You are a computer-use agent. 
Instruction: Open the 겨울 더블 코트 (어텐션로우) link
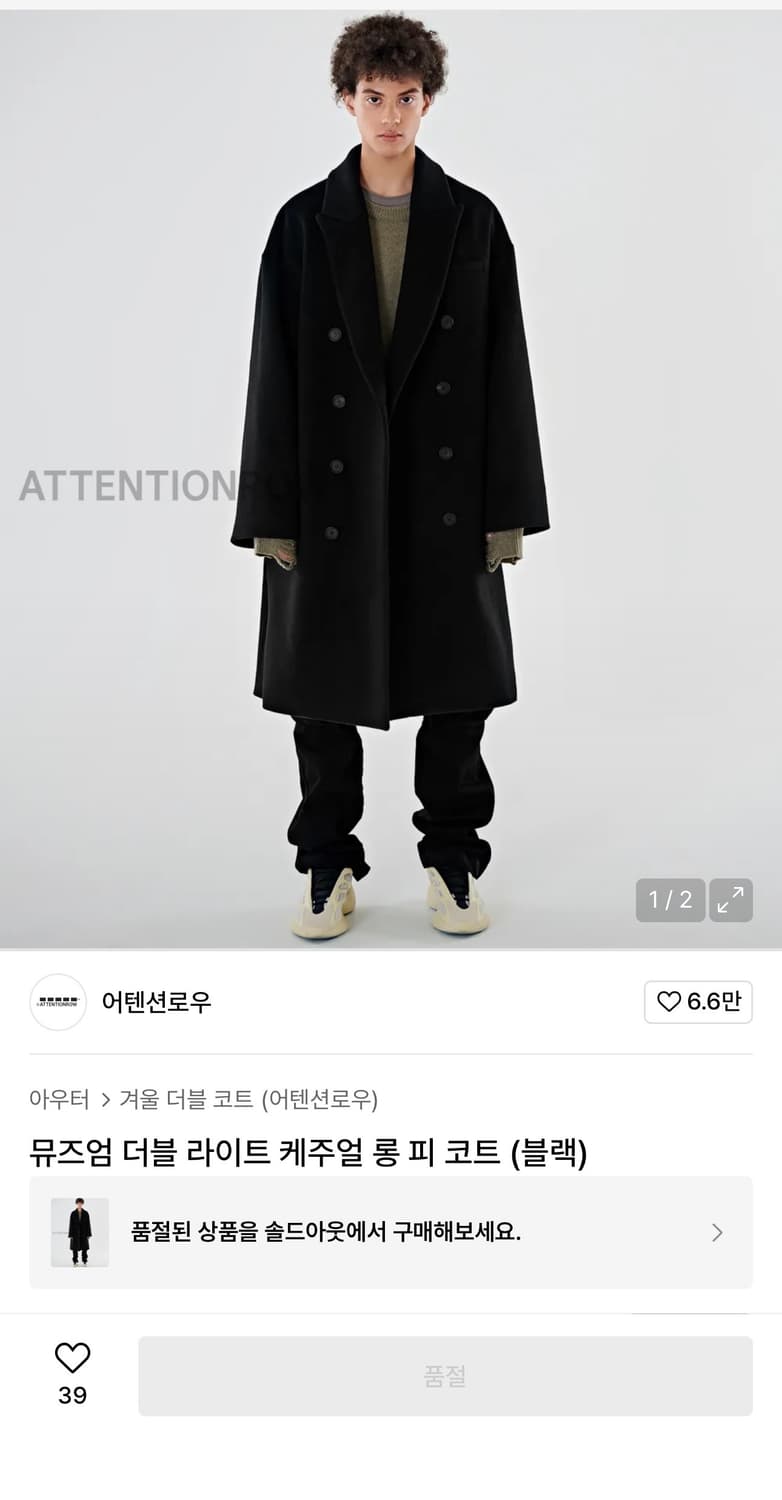pos(251,1098)
